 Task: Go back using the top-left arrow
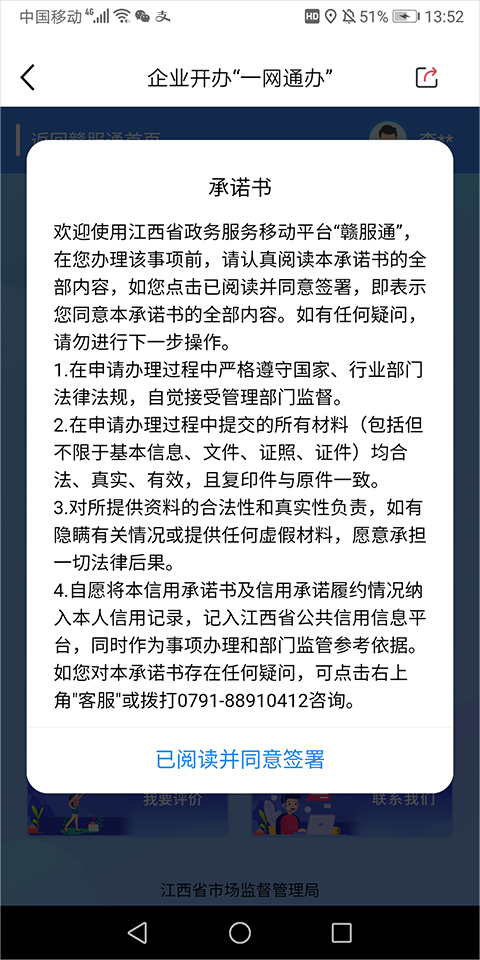coord(28,78)
